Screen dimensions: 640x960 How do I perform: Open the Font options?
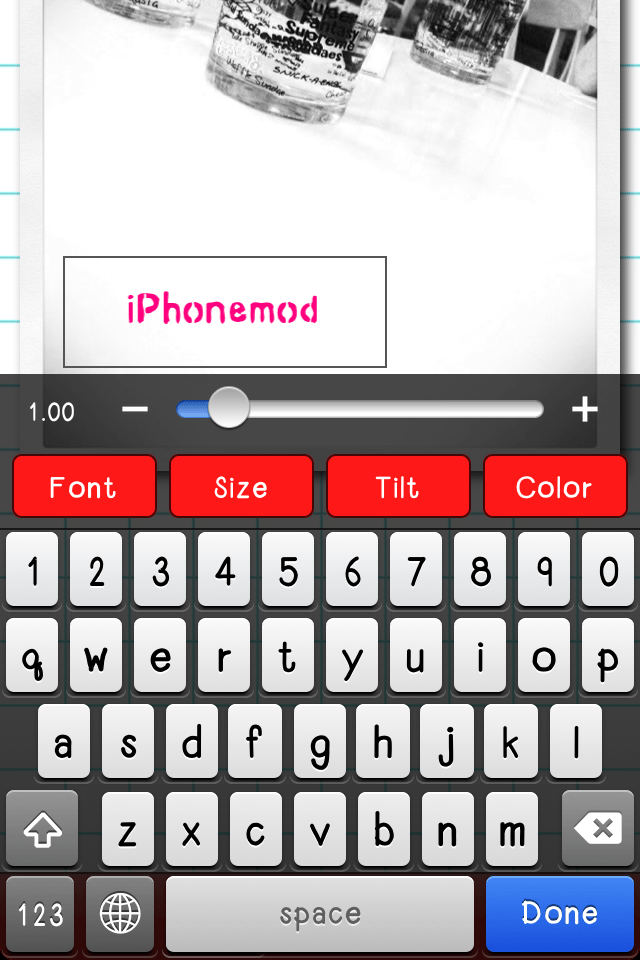[84, 487]
